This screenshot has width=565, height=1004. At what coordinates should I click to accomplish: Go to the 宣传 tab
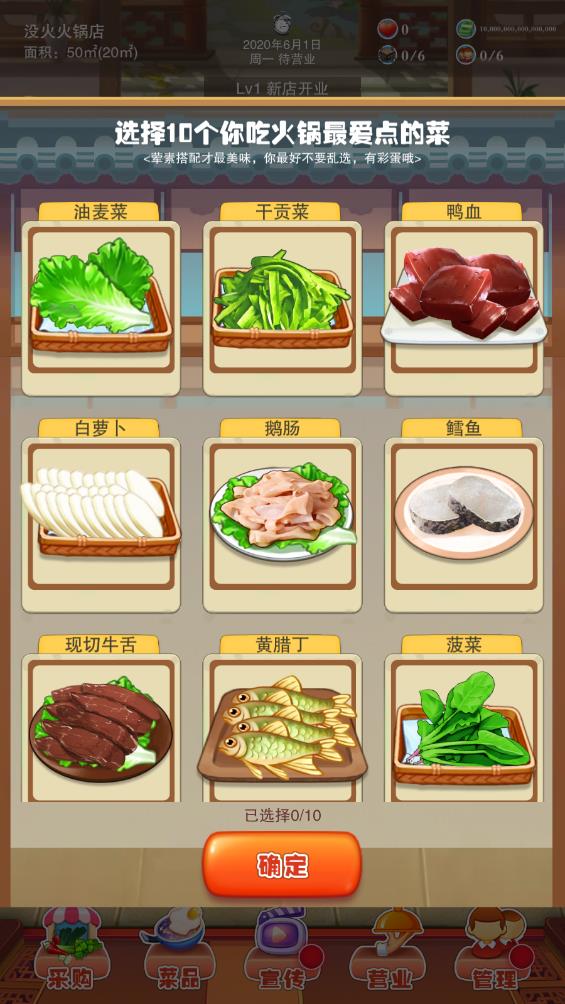pyautogui.click(x=282, y=949)
